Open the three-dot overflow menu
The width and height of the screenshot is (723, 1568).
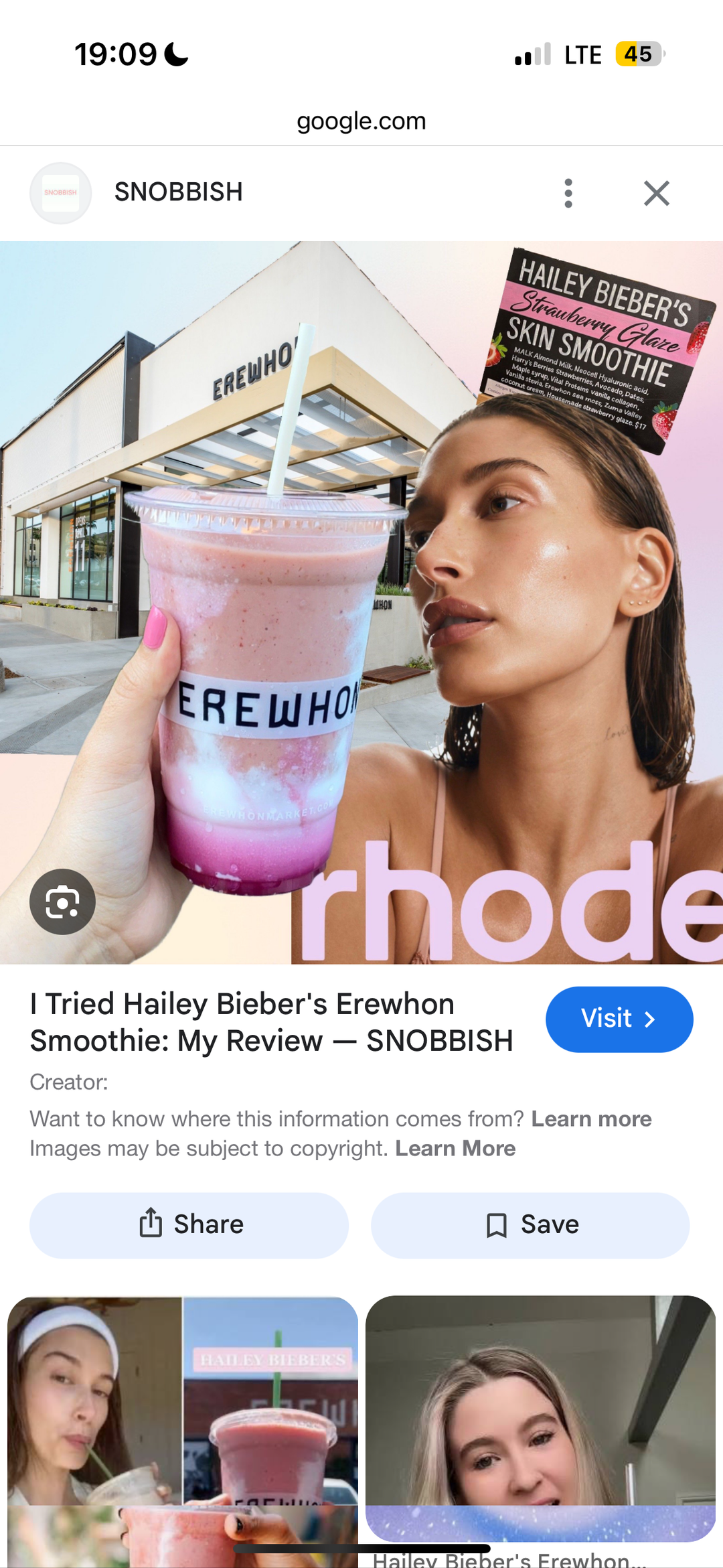click(x=568, y=193)
